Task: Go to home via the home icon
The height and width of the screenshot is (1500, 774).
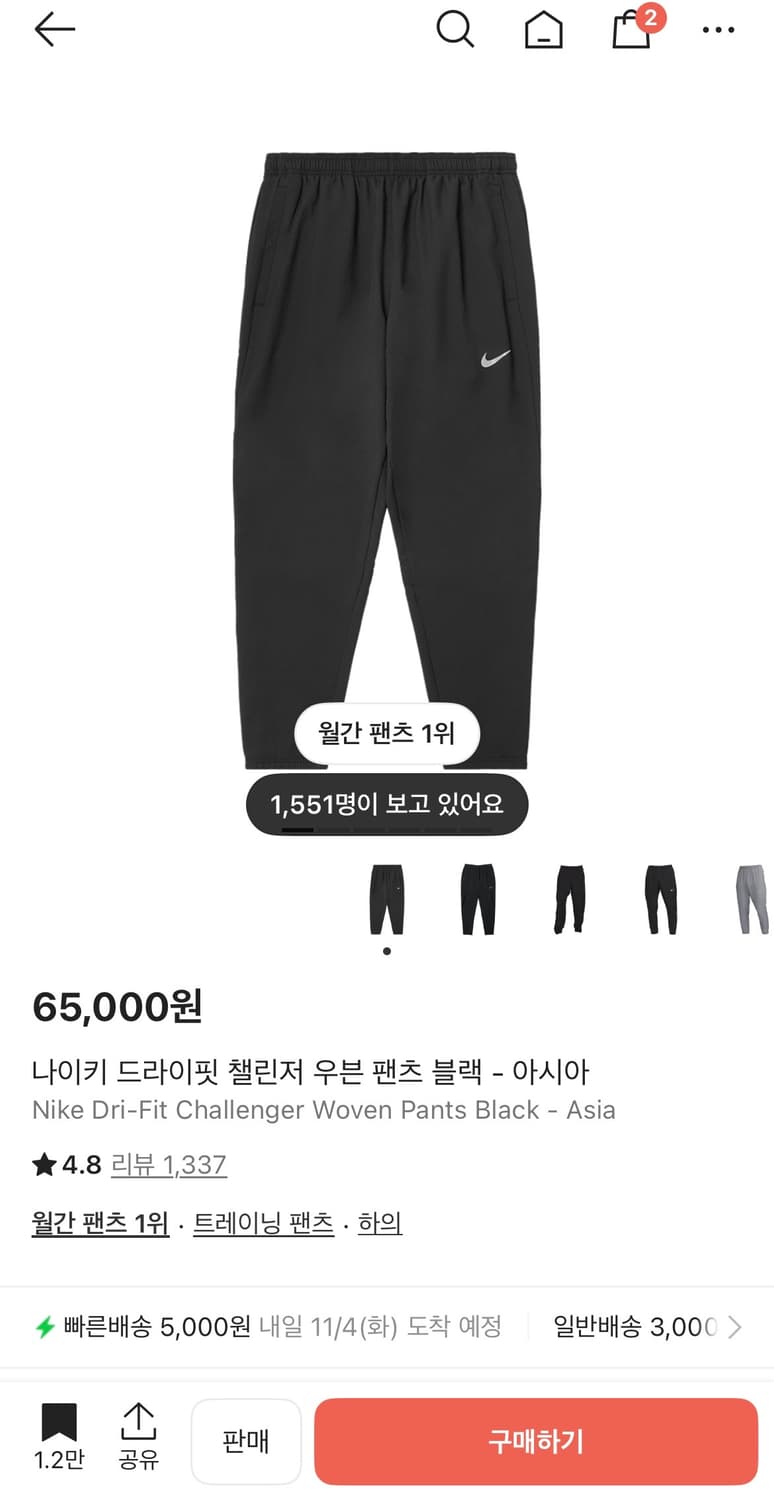Action: click(x=542, y=29)
